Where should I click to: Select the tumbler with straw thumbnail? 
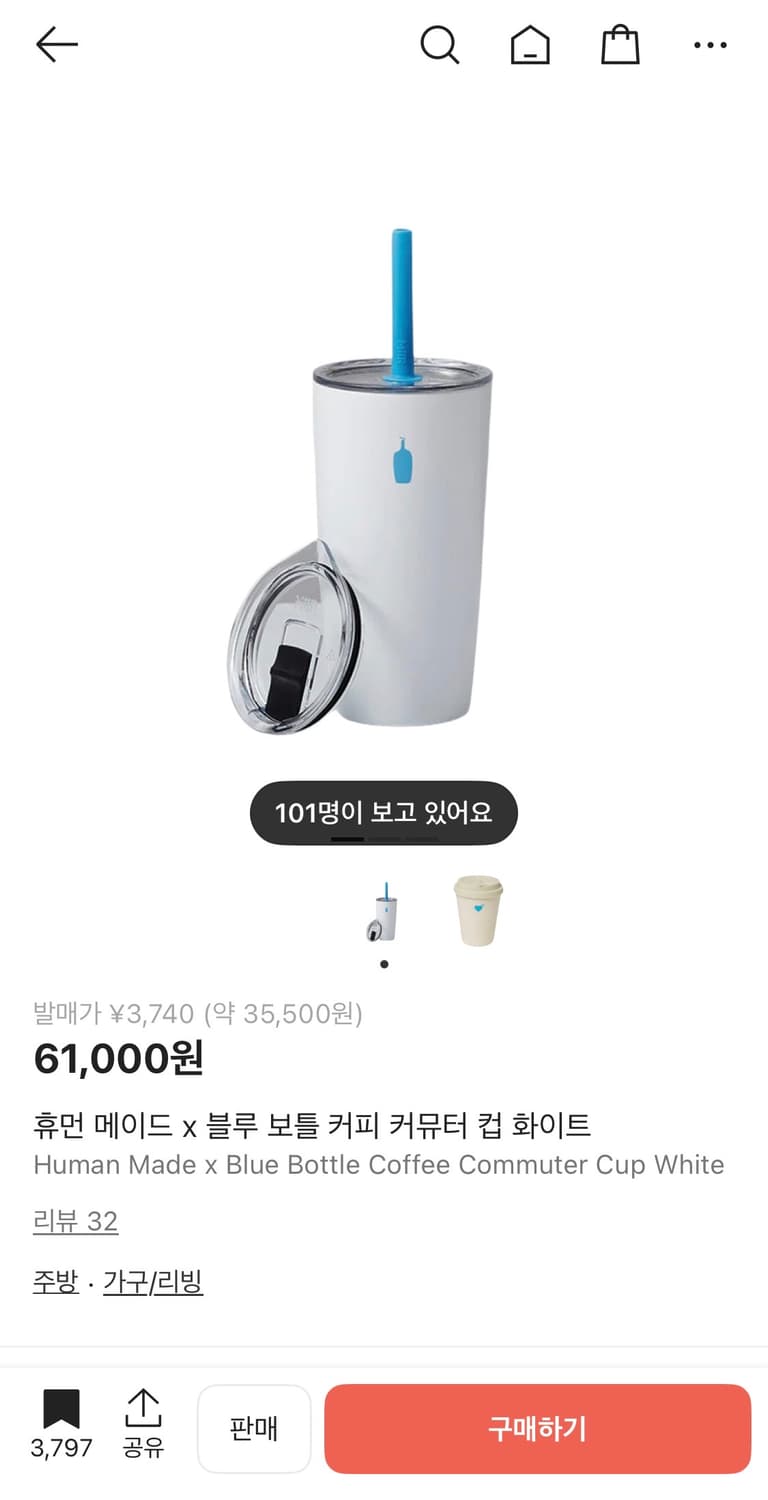[x=383, y=910]
